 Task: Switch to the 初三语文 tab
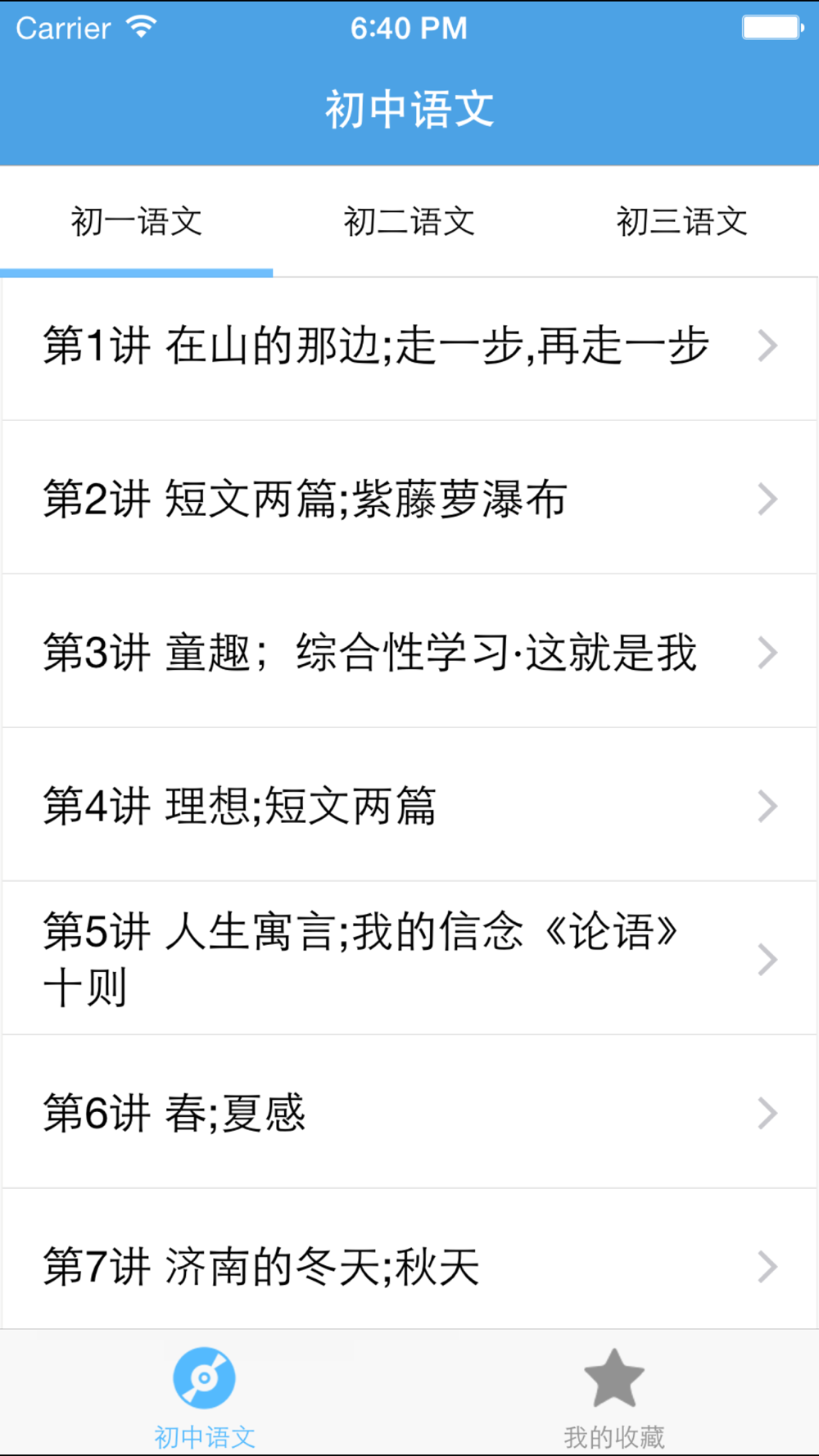(682, 221)
